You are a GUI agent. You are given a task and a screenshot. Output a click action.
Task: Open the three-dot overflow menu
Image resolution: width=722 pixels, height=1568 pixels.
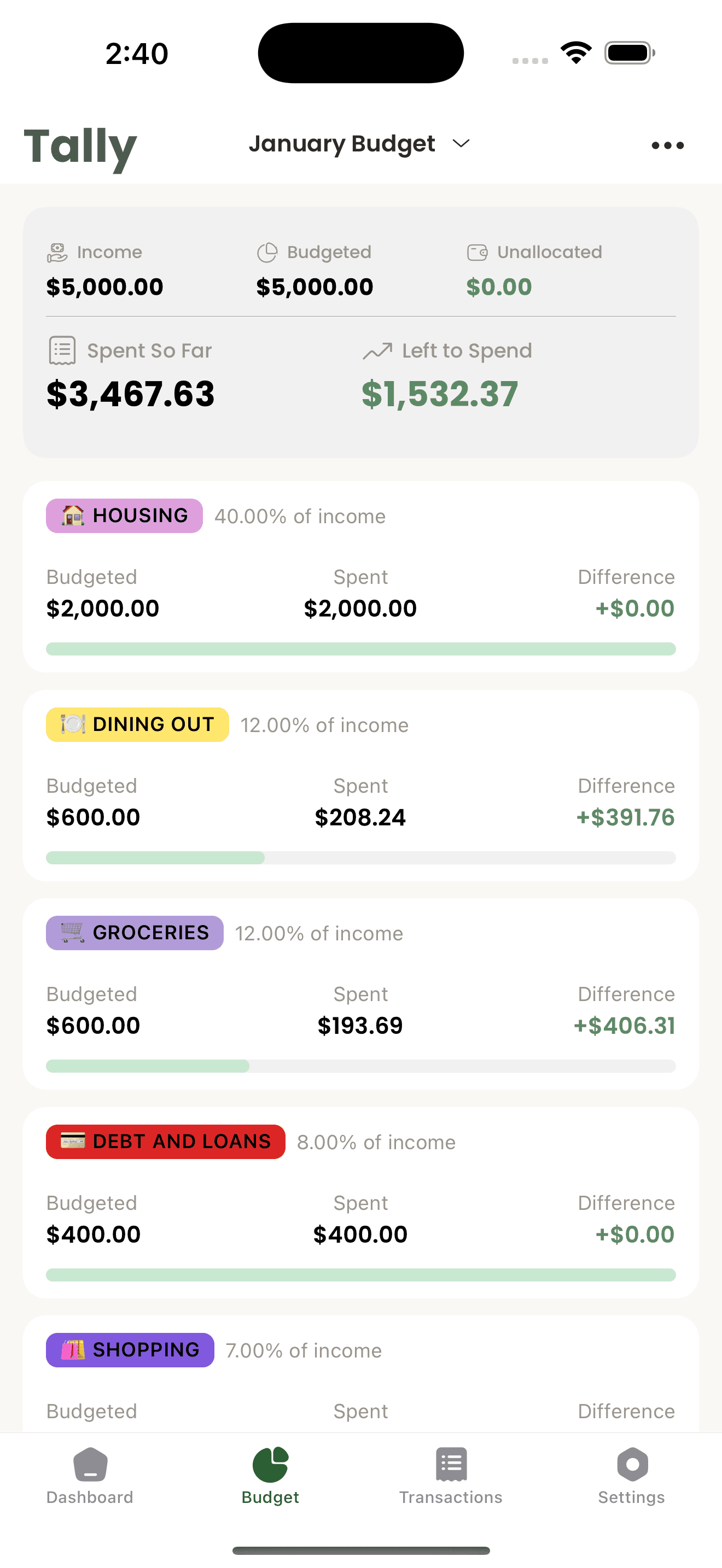click(x=667, y=144)
